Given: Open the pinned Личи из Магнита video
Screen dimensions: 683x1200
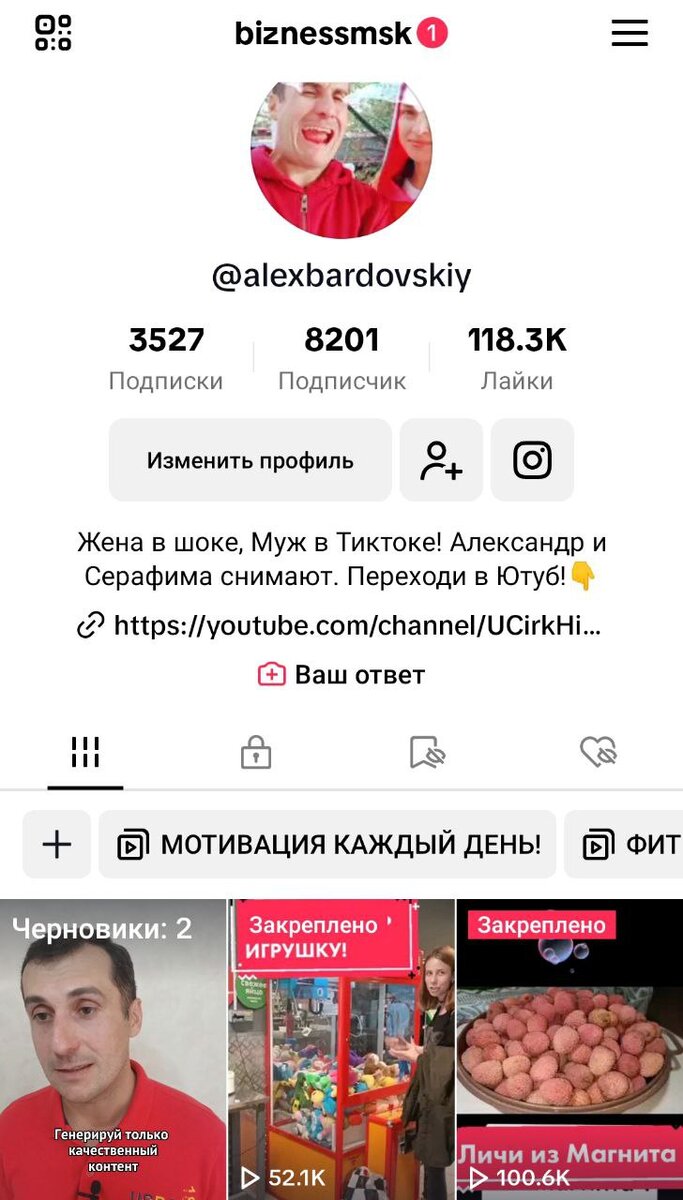Looking at the screenshot, I should [x=569, y=1050].
